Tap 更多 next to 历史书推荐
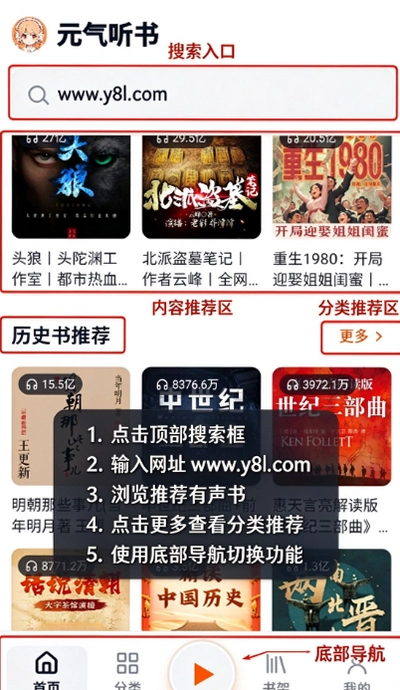Image resolution: width=400 pixels, height=690 pixels. 361,337
